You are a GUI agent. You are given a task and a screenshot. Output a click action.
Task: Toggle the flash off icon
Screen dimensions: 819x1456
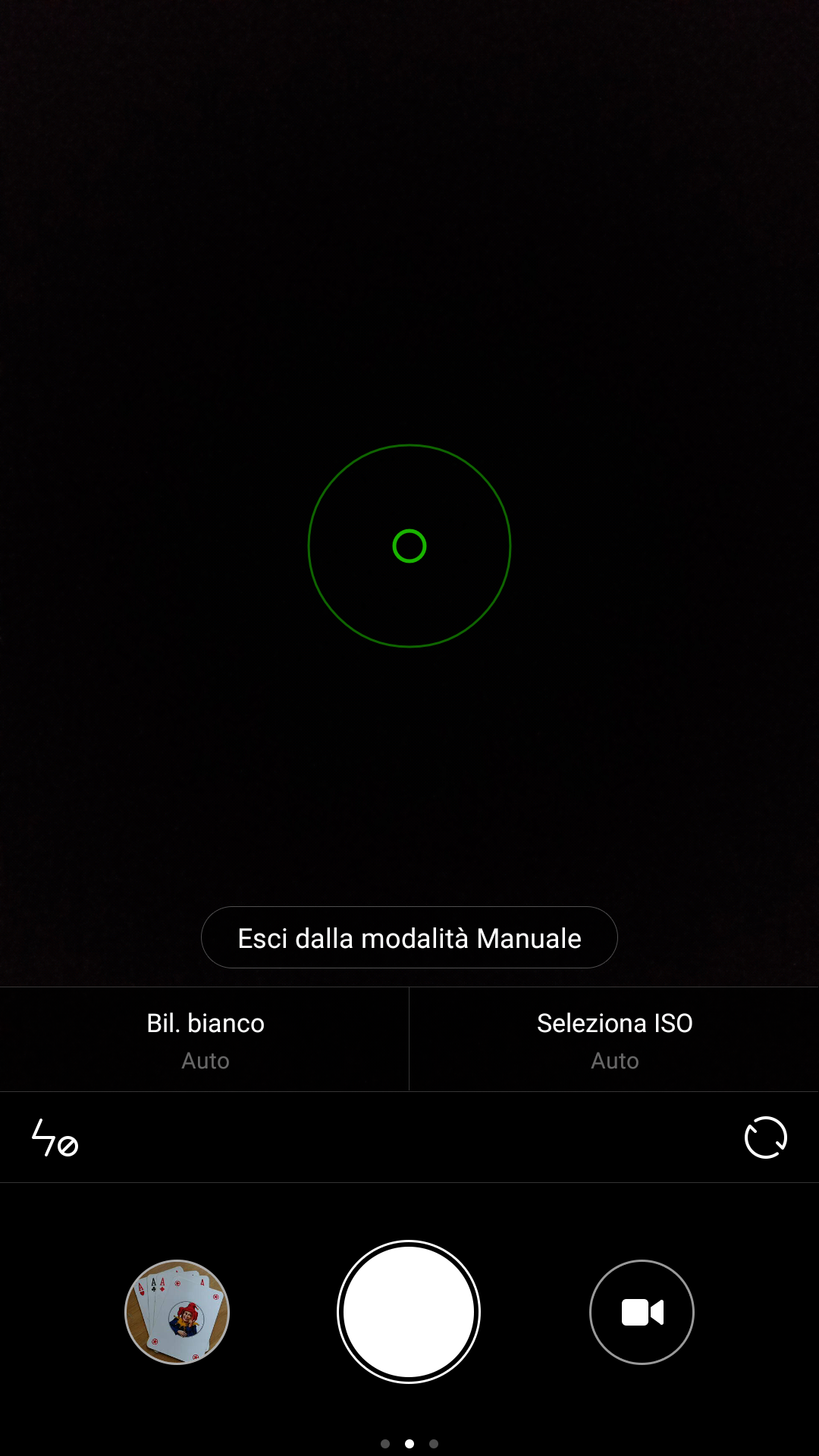pos(55,1137)
